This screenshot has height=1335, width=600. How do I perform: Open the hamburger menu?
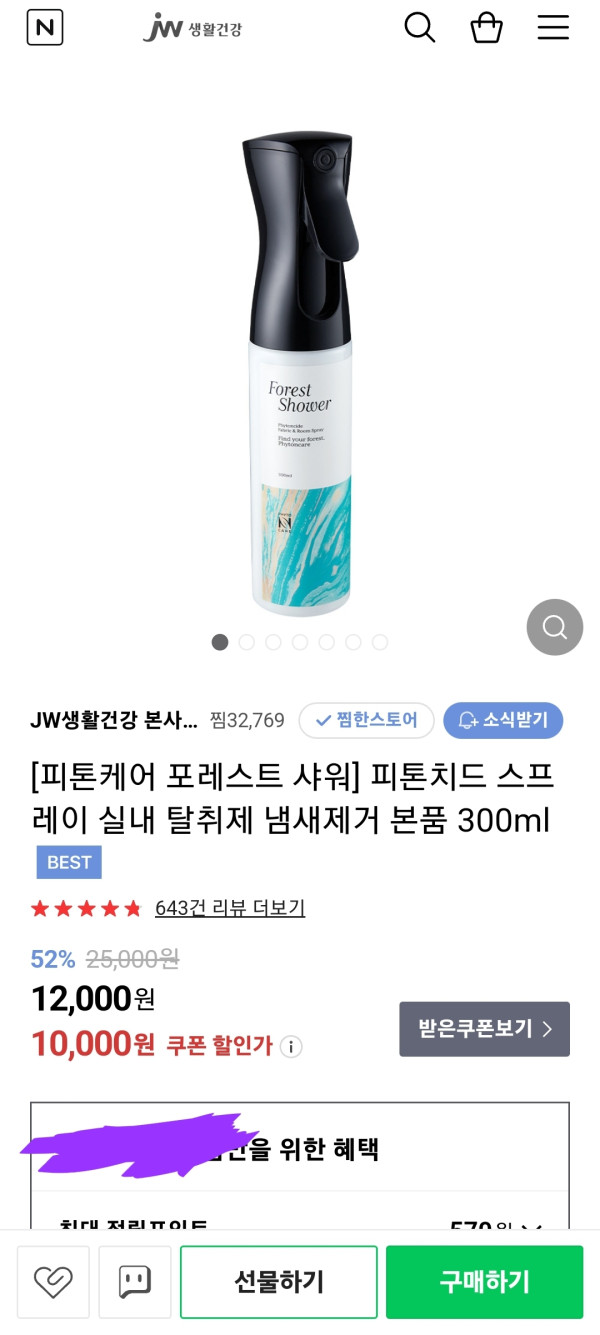[553, 27]
